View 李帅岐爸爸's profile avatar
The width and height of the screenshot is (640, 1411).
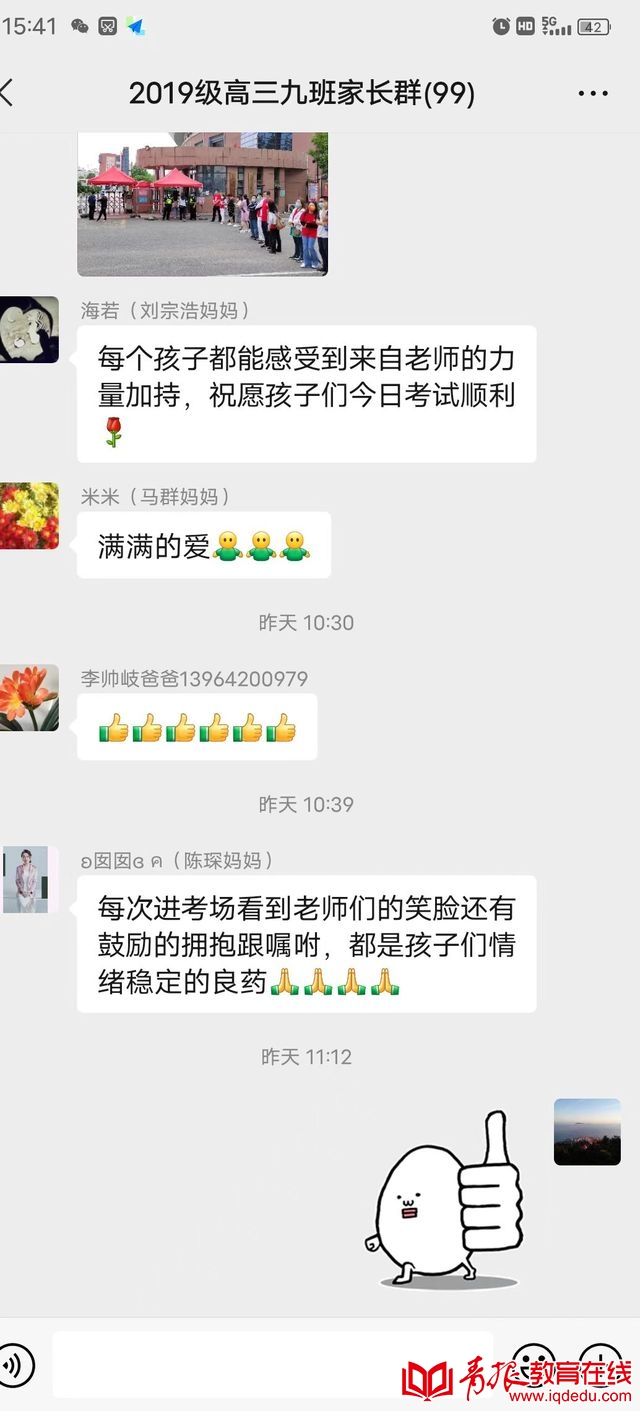(x=28, y=698)
